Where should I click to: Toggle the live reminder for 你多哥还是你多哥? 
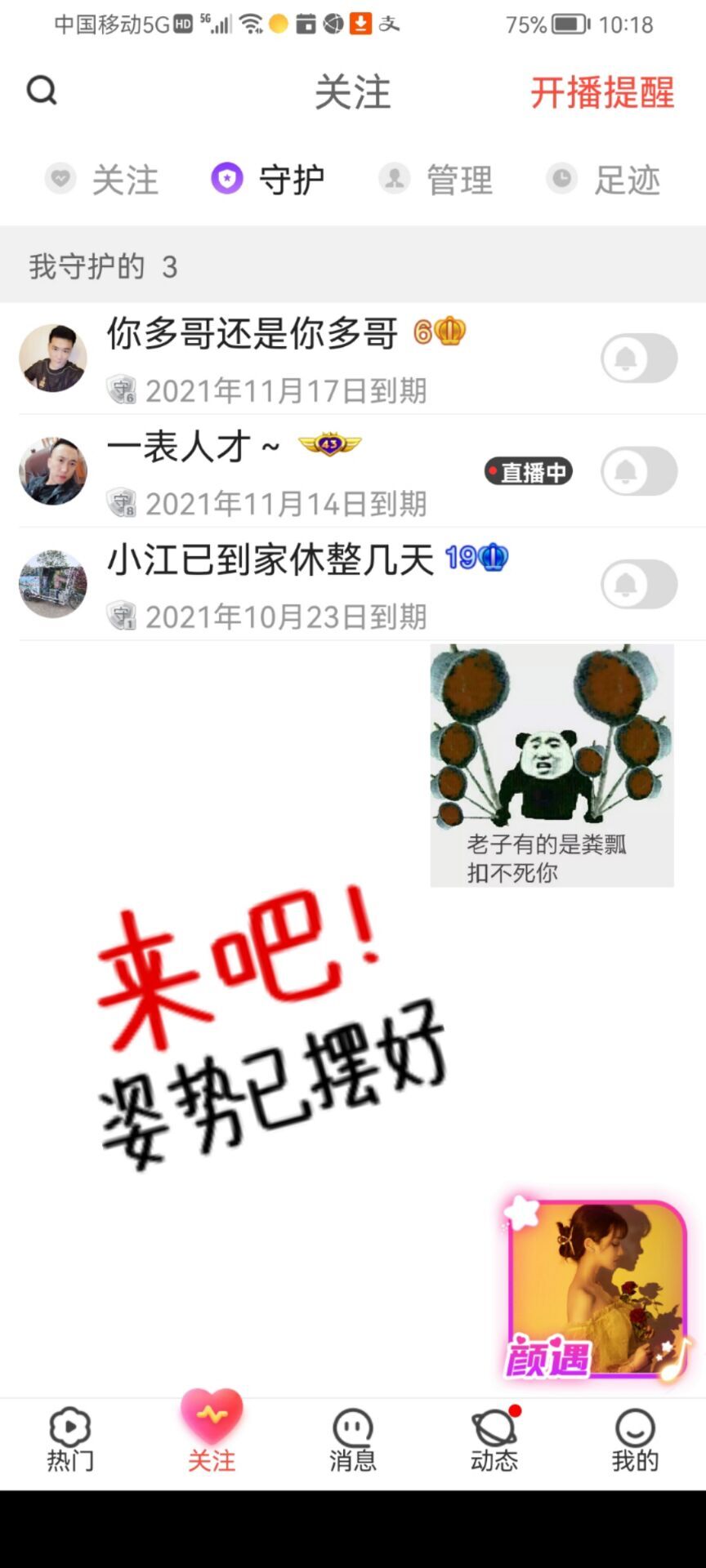point(639,358)
